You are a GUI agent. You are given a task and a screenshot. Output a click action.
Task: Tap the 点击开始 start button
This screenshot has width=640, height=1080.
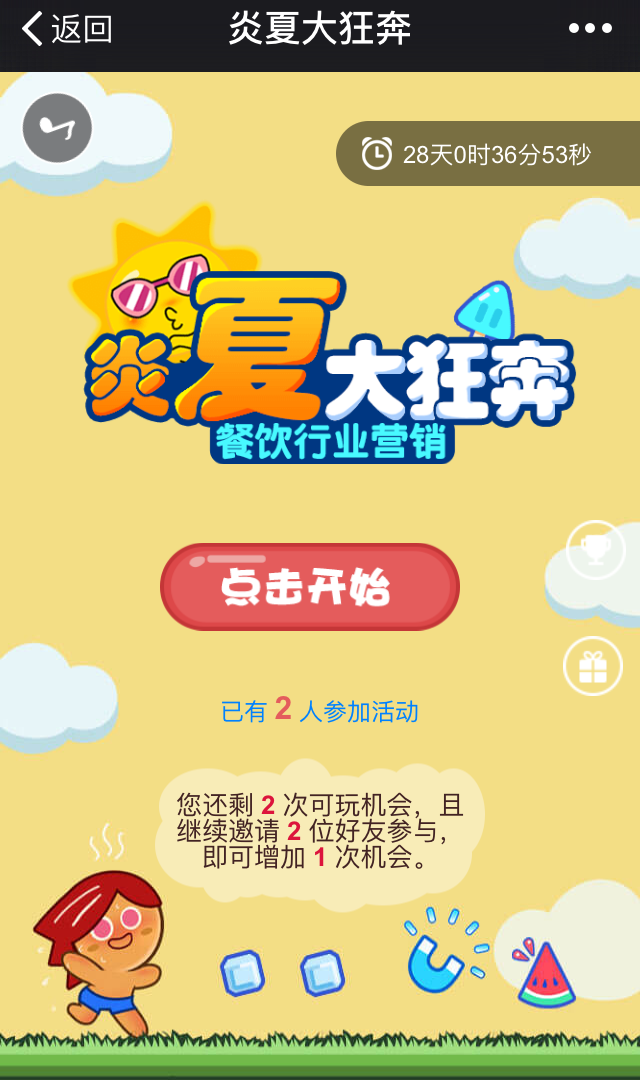tap(309, 587)
